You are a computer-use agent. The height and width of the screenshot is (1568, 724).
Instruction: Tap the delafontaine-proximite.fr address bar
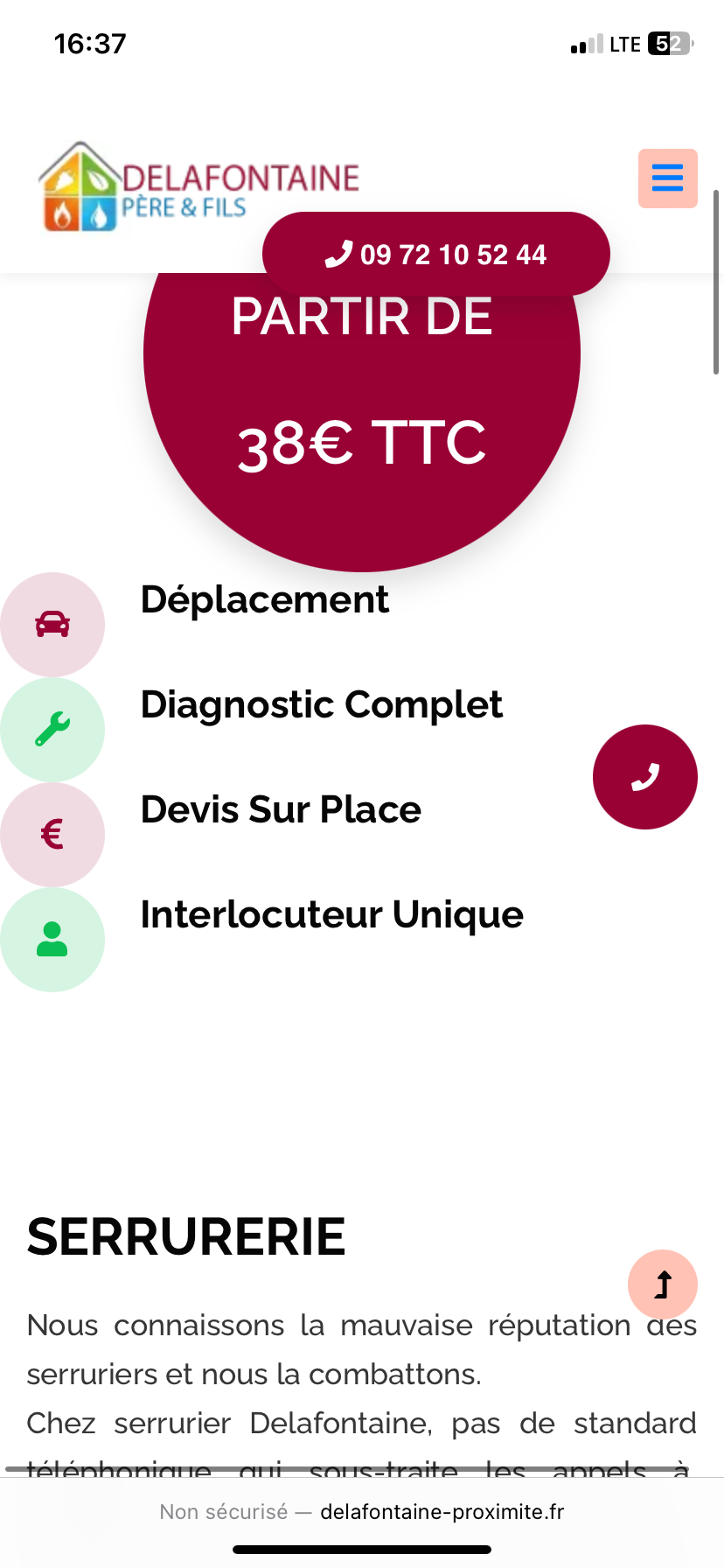click(362, 1512)
